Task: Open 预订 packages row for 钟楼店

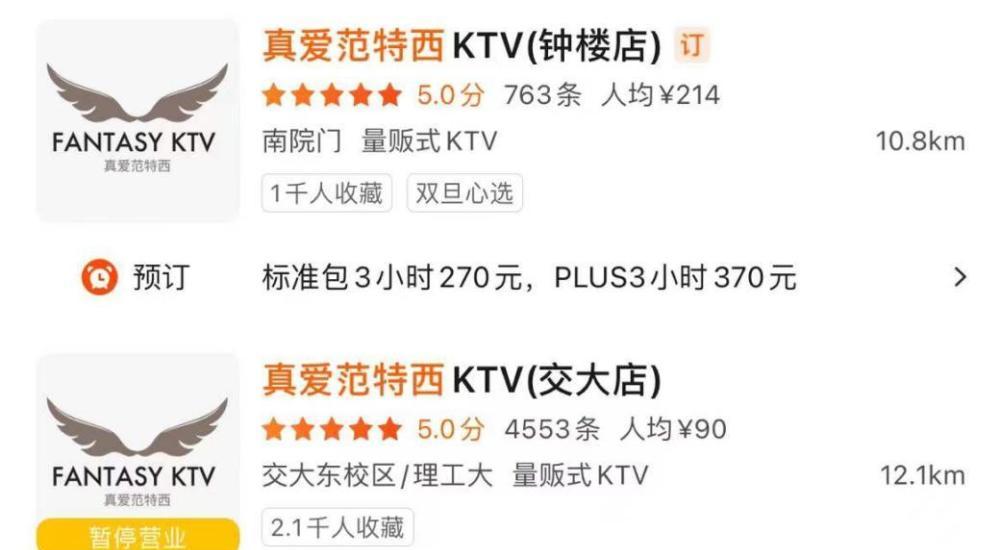Action: pos(528,277)
